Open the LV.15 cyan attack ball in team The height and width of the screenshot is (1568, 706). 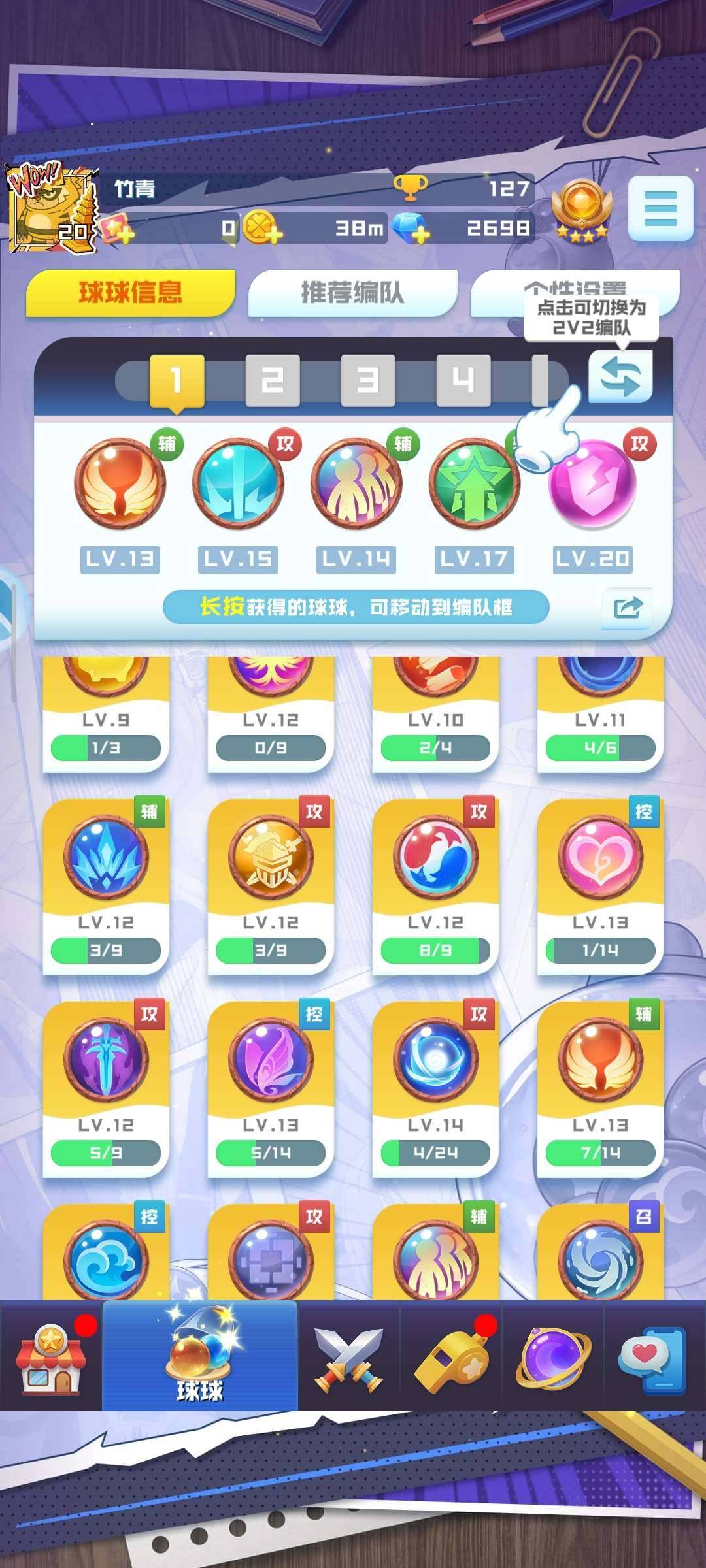(x=238, y=484)
